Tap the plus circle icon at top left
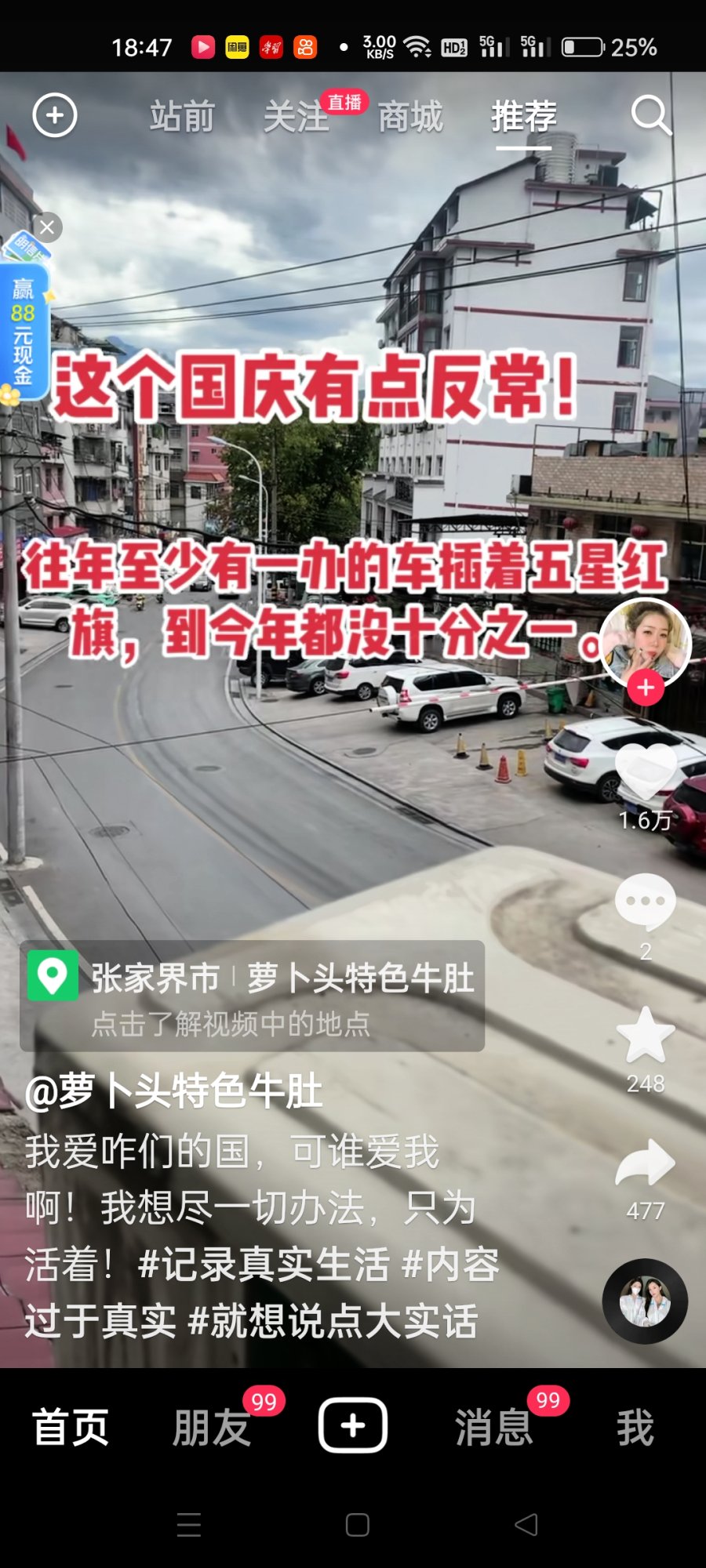706x1568 pixels. 54,116
